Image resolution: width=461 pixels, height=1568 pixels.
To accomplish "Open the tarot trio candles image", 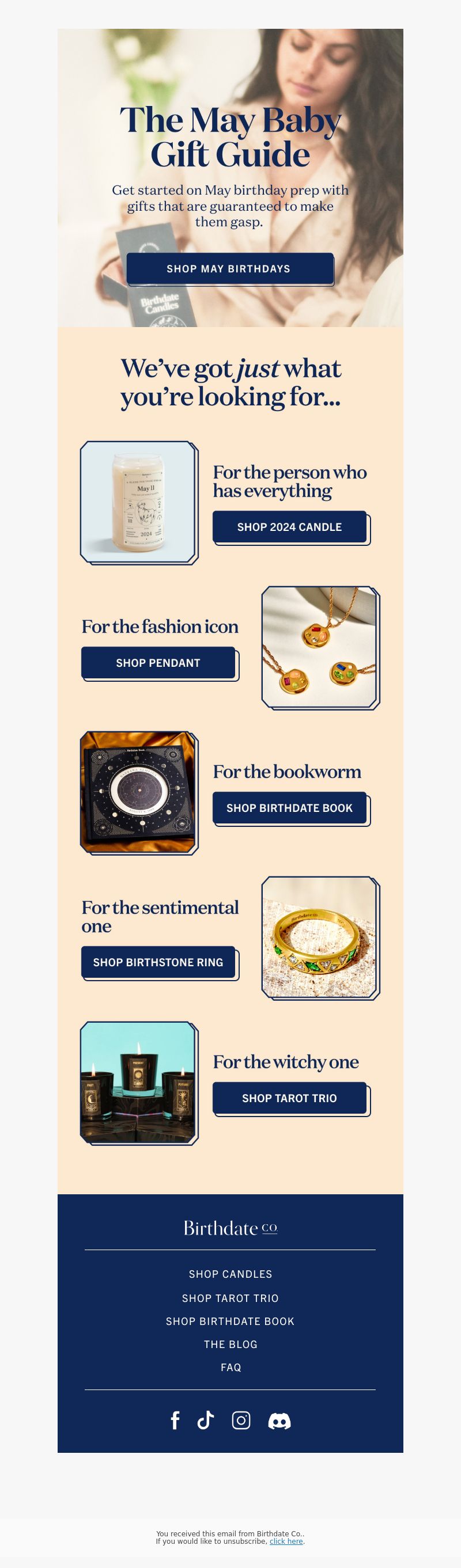I will tap(139, 1083).
